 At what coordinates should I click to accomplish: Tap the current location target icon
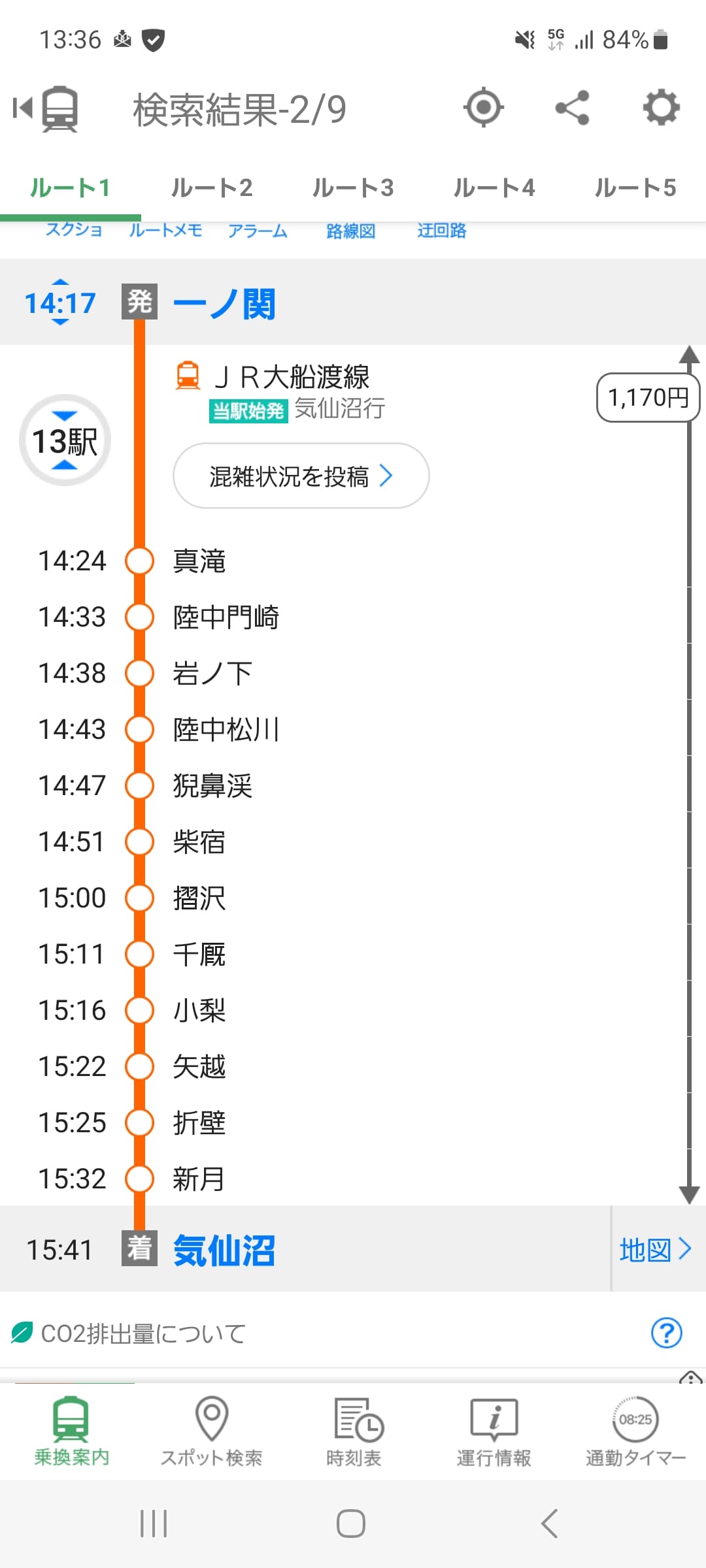[x=483, y=107]
